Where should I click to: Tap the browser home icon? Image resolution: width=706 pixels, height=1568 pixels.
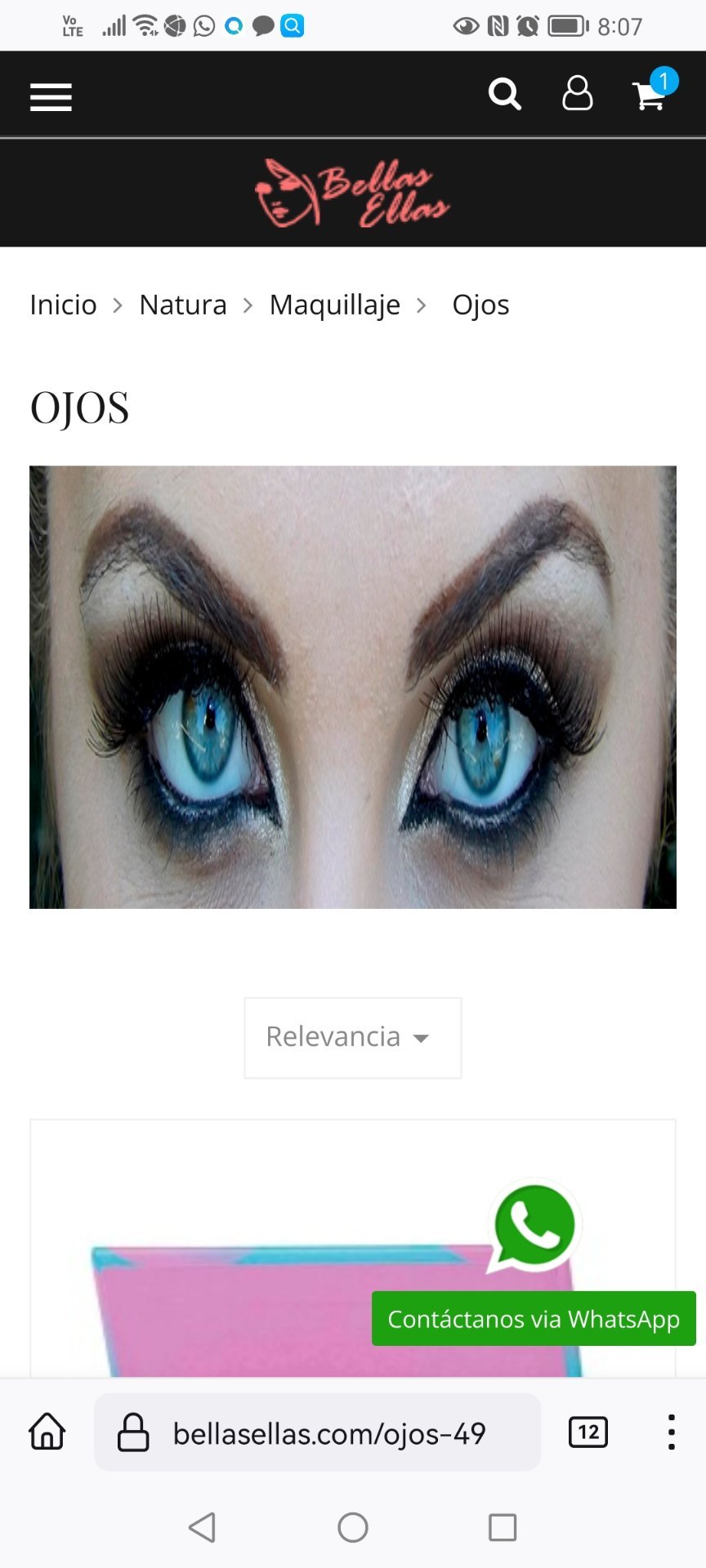[x=47, y=1432]
